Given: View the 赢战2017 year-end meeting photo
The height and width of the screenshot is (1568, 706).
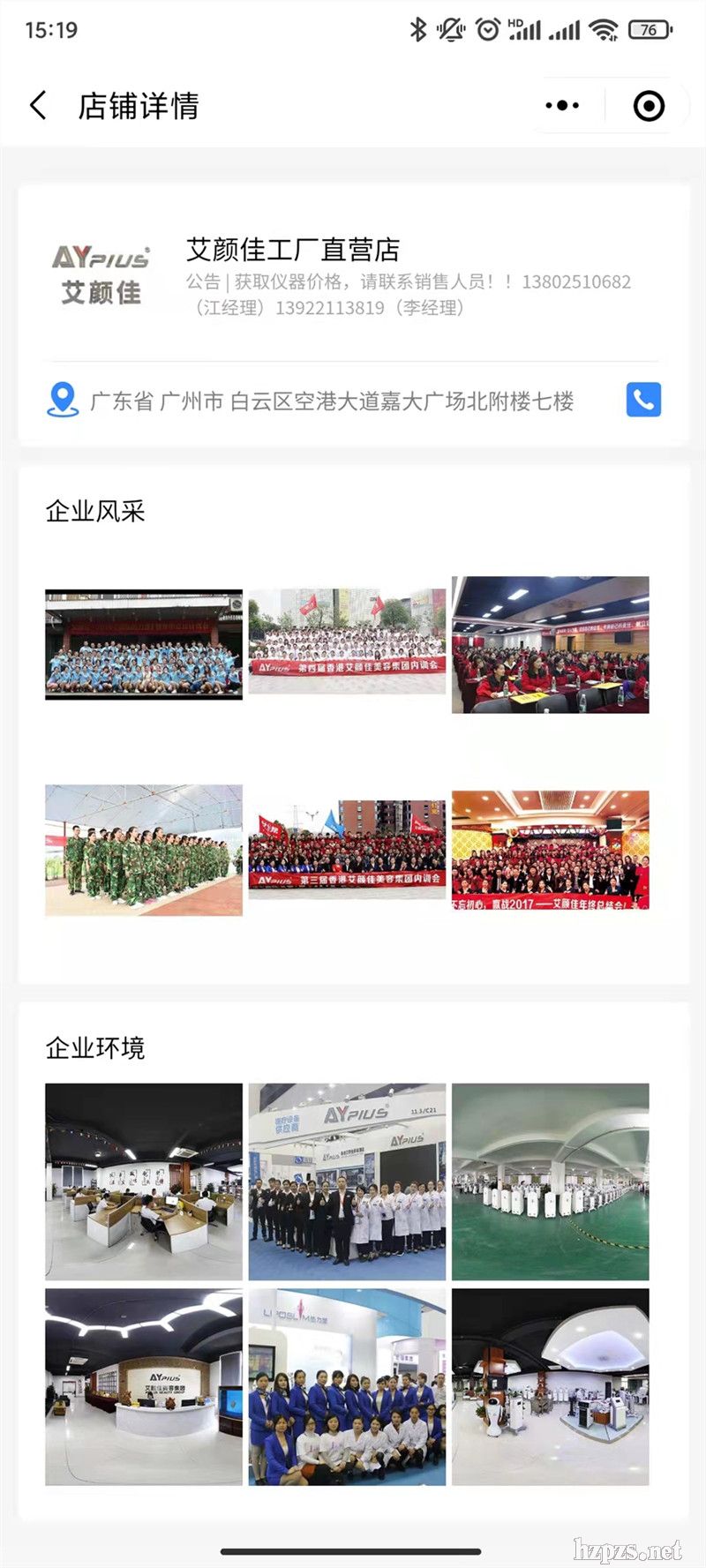Looking at the screenshot, I should pos(551,850).
